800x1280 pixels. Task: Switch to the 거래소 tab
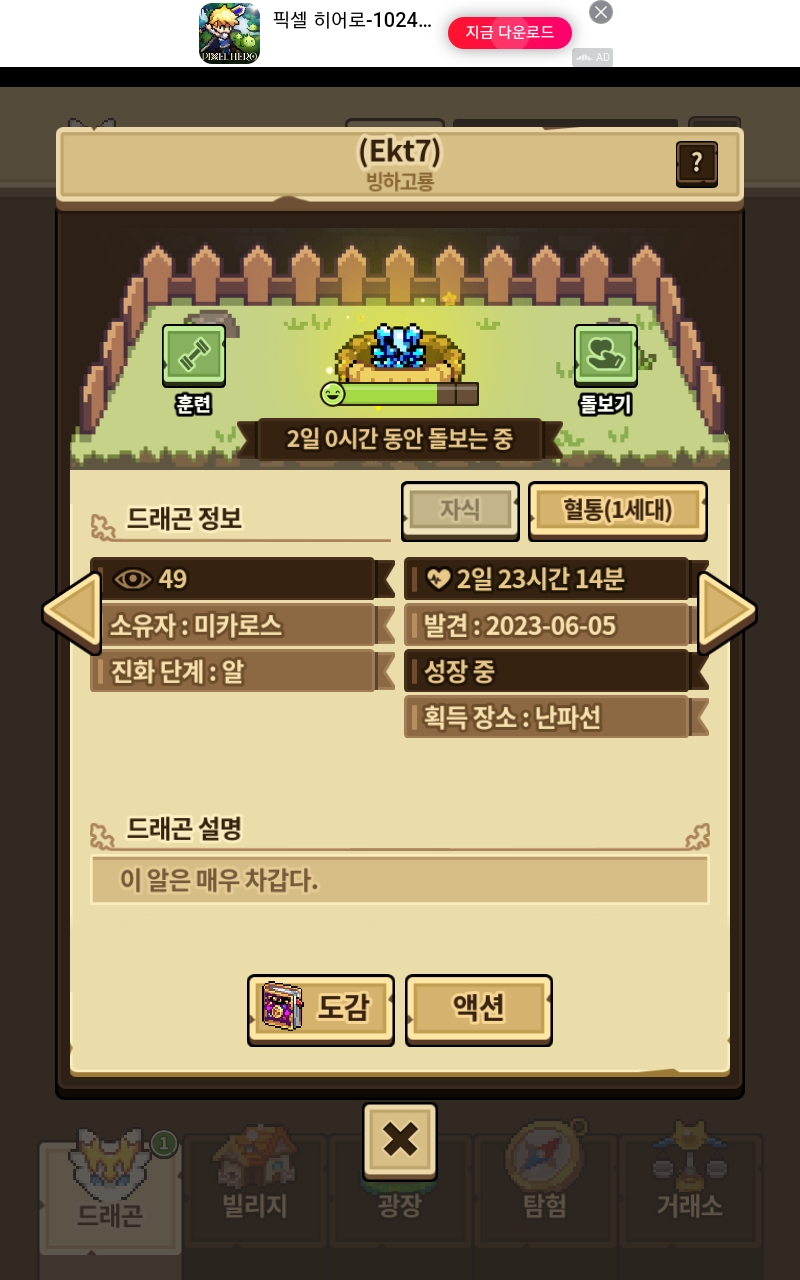coord(690,1190)
